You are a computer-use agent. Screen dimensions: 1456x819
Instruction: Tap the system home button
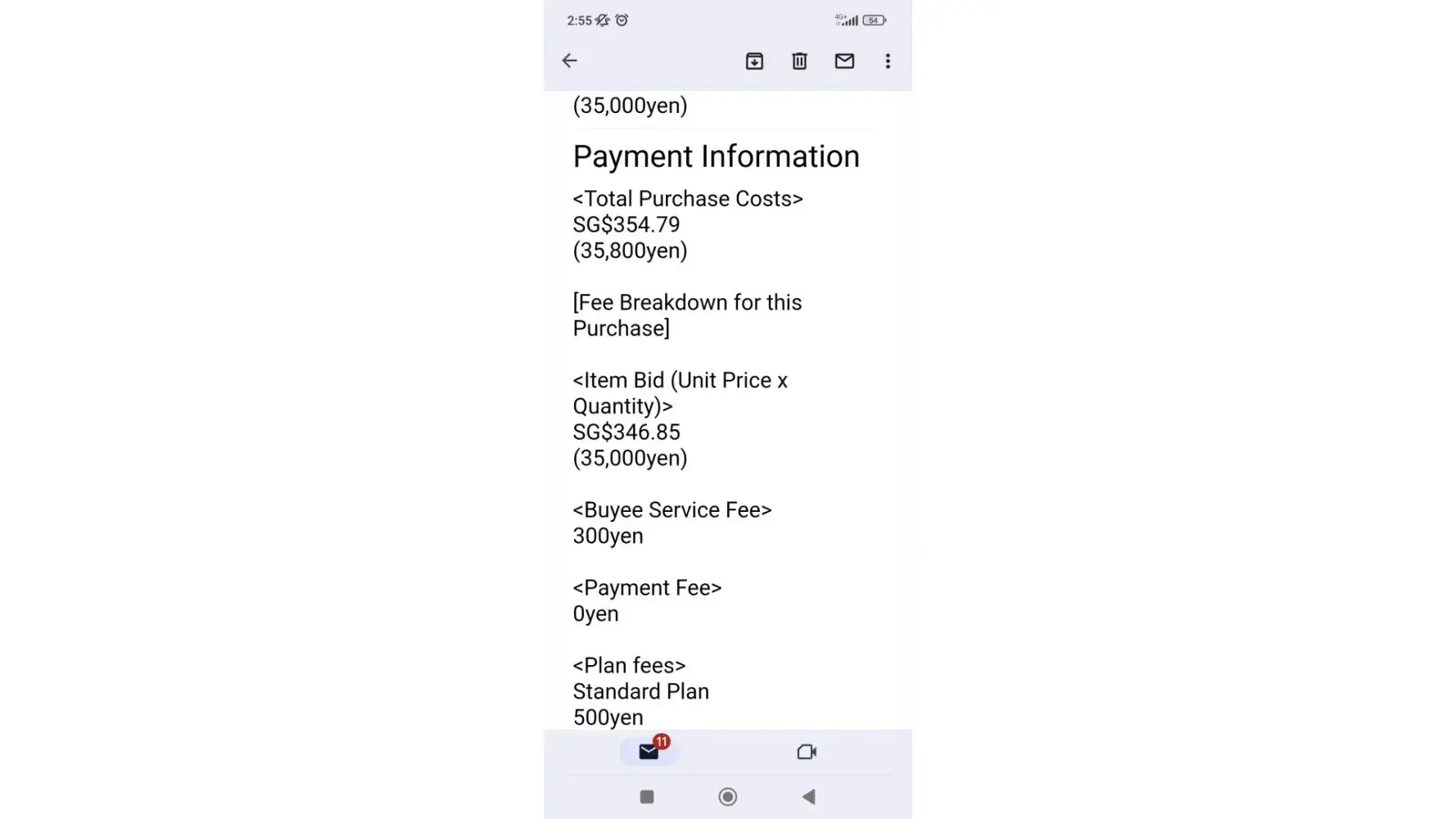coord(727,797)
